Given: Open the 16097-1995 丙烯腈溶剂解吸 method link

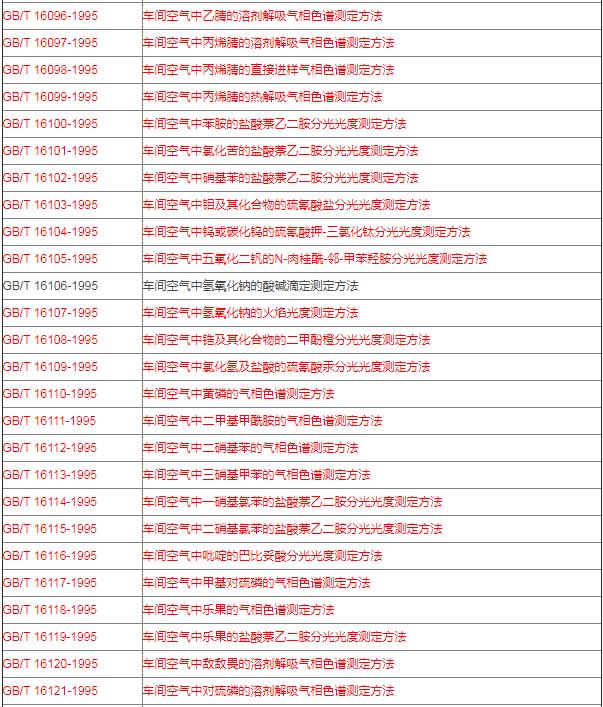Looking at the screenshot, I should (x=268, y=43).
